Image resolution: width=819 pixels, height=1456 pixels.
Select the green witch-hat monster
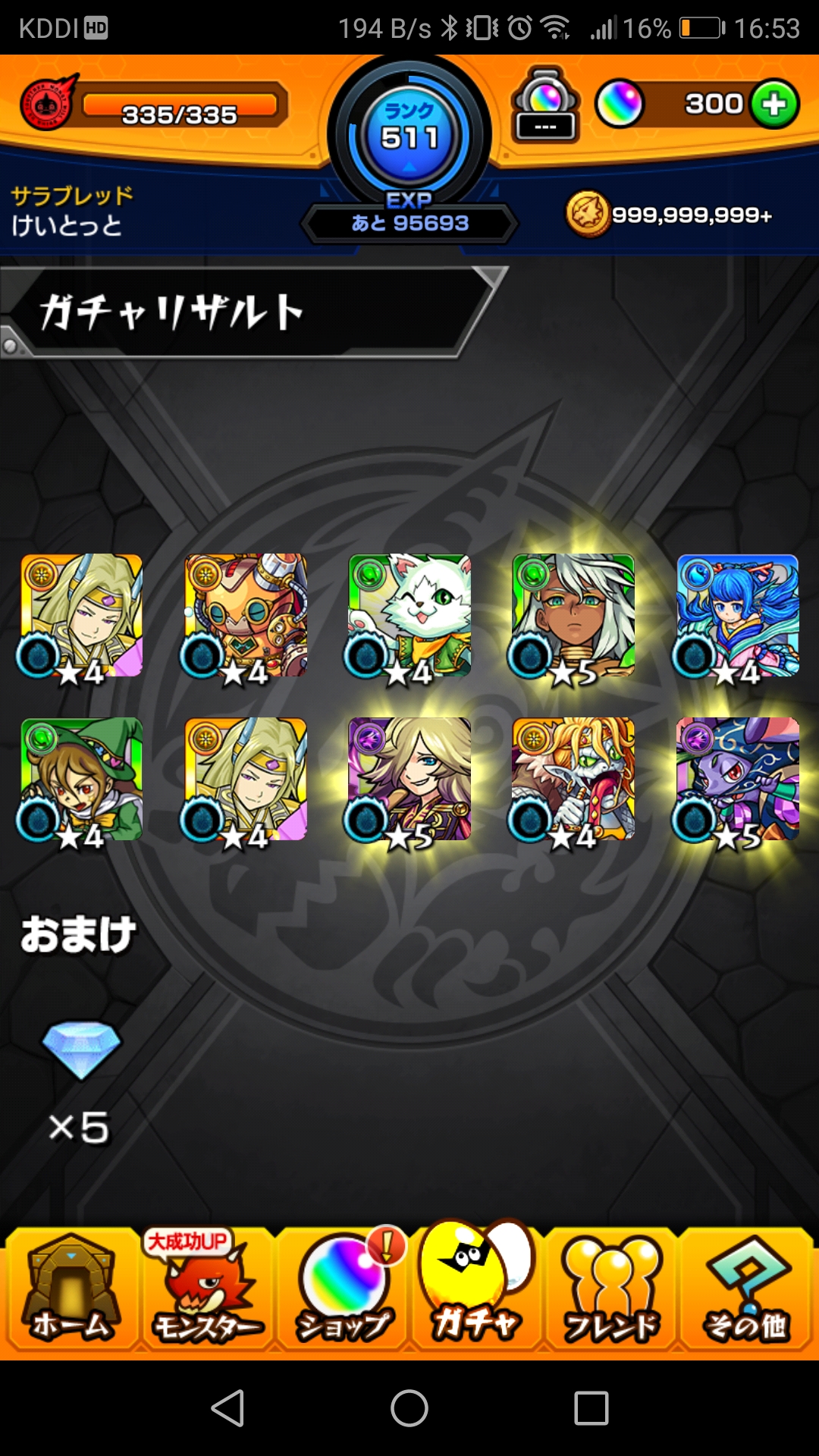pyautogui.click(x=81, y=780)
